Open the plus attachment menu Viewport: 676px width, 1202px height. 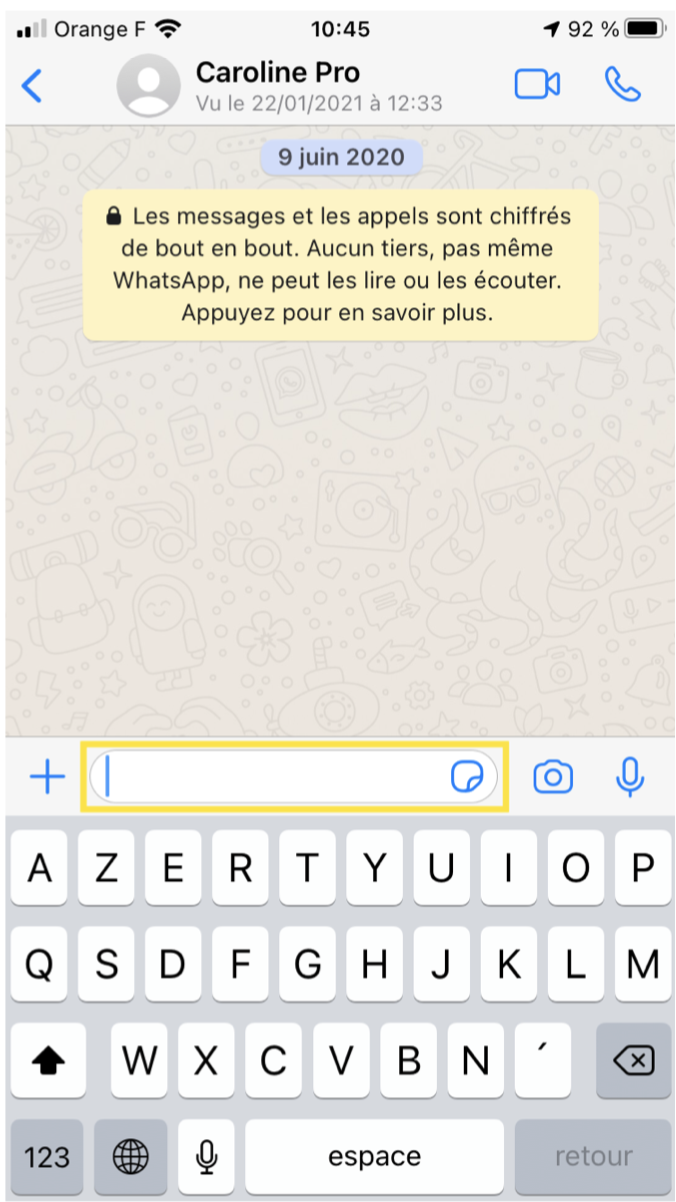click(47, 777)
